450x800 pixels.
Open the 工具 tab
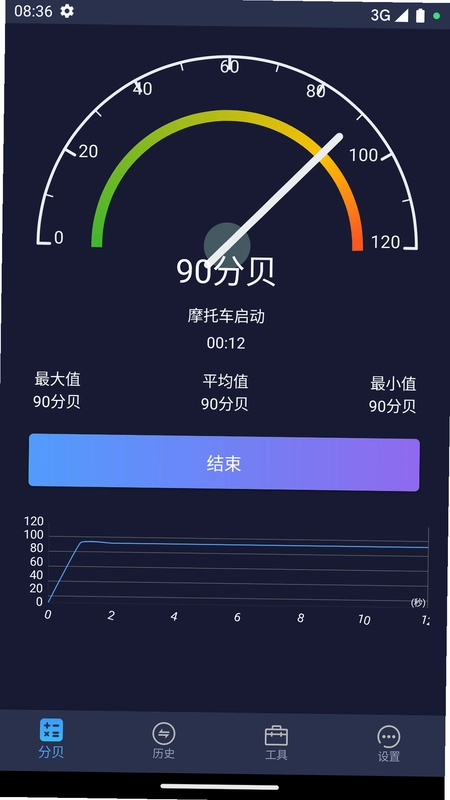(276, 743)
